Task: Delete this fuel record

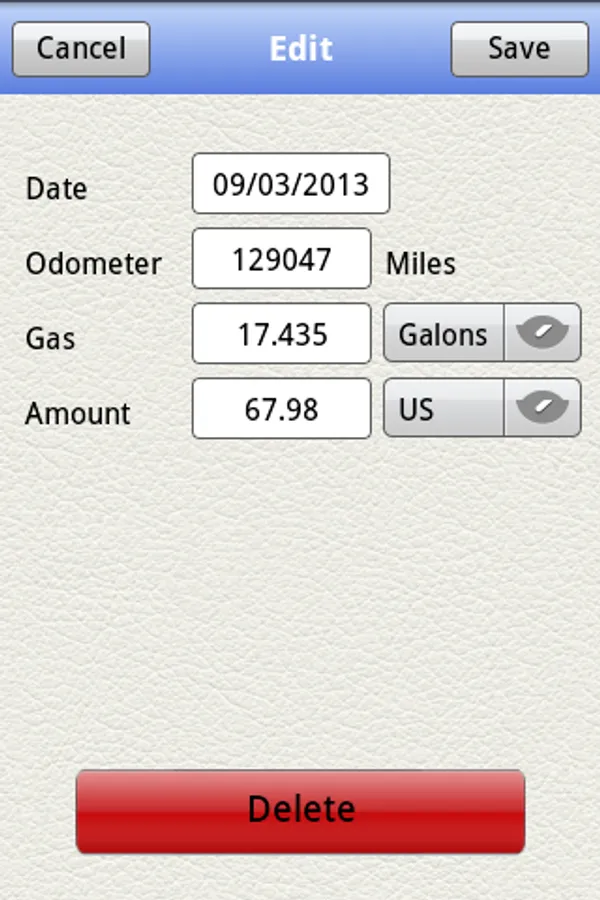Action: coord(300,810)
